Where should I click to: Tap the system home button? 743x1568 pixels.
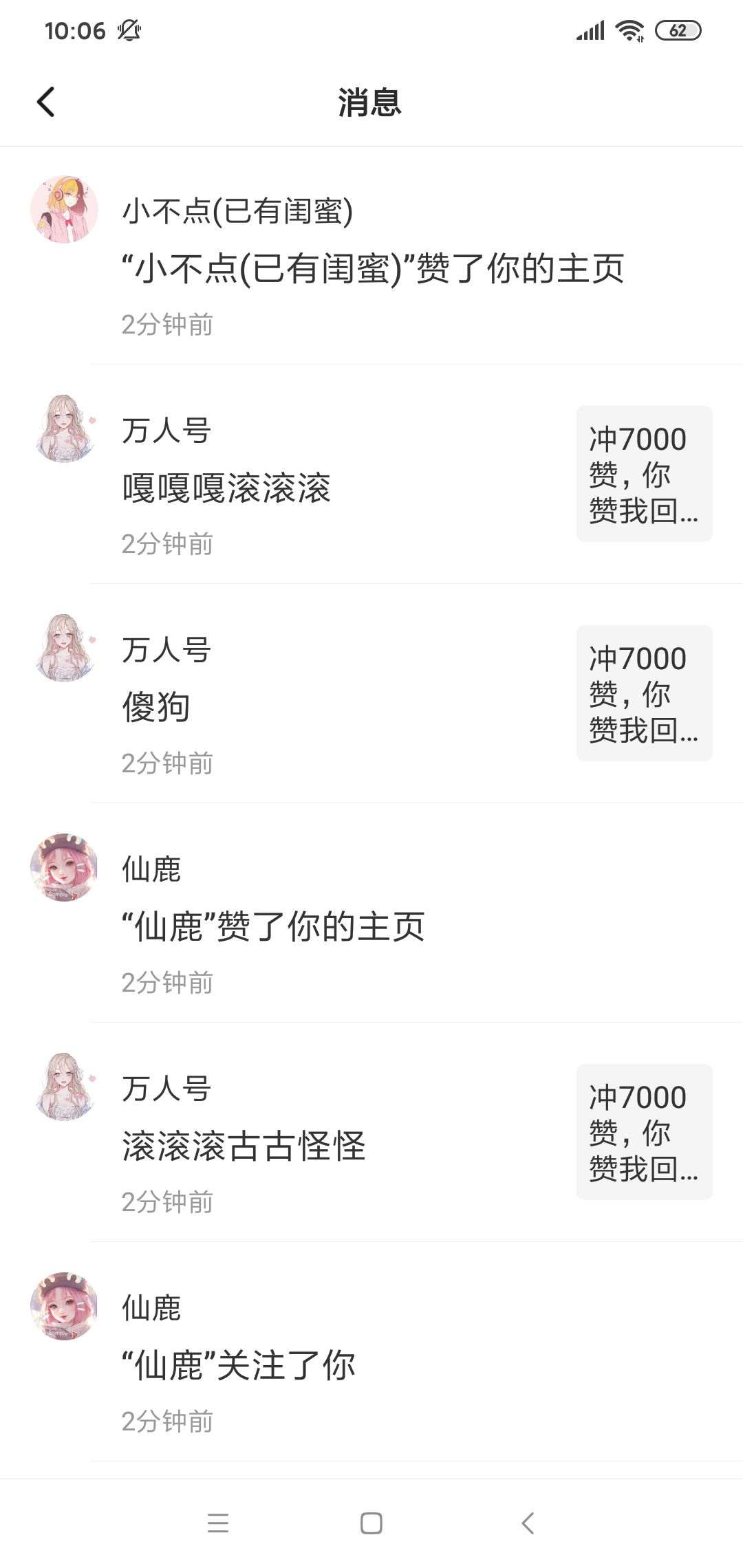click(371, 1523)
